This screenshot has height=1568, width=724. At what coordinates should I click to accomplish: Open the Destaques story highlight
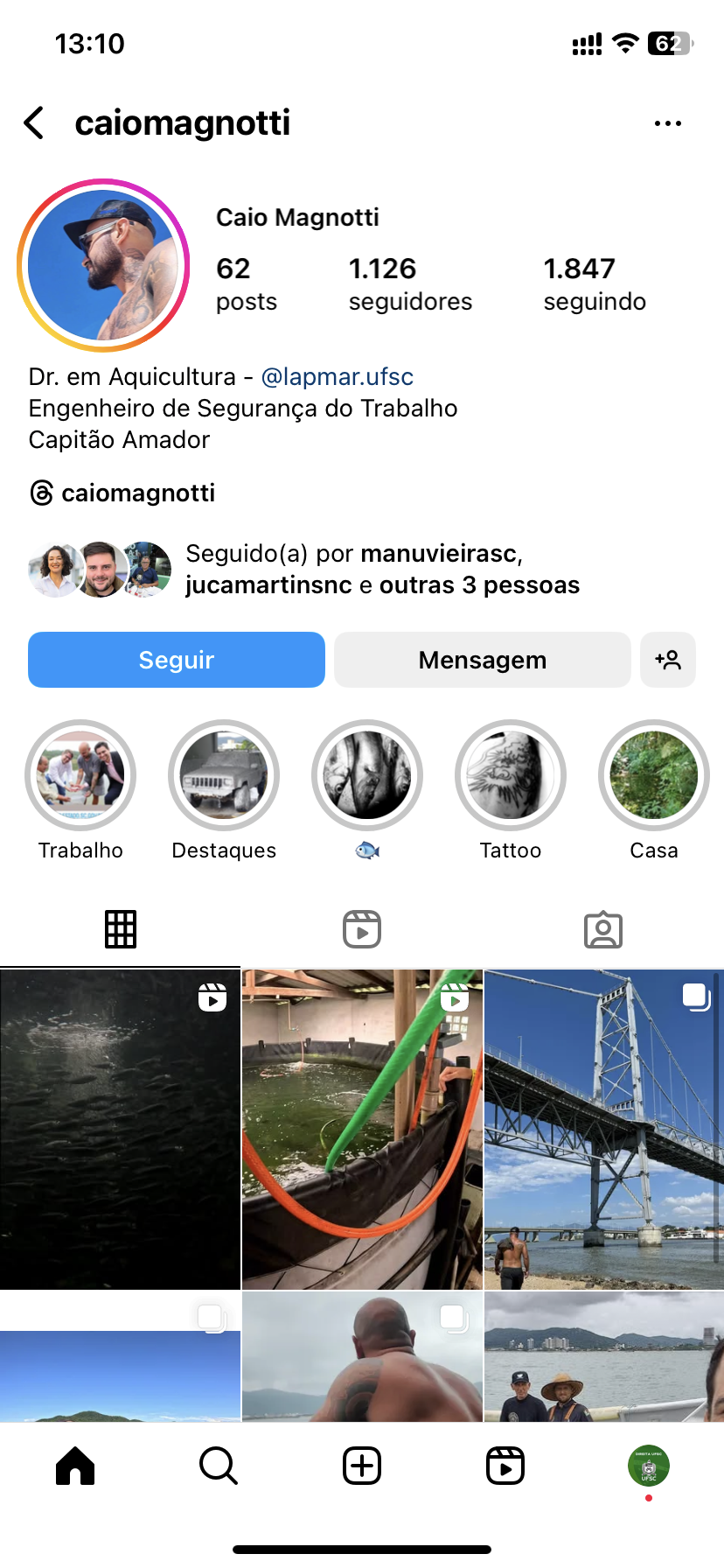pos(224,775)
